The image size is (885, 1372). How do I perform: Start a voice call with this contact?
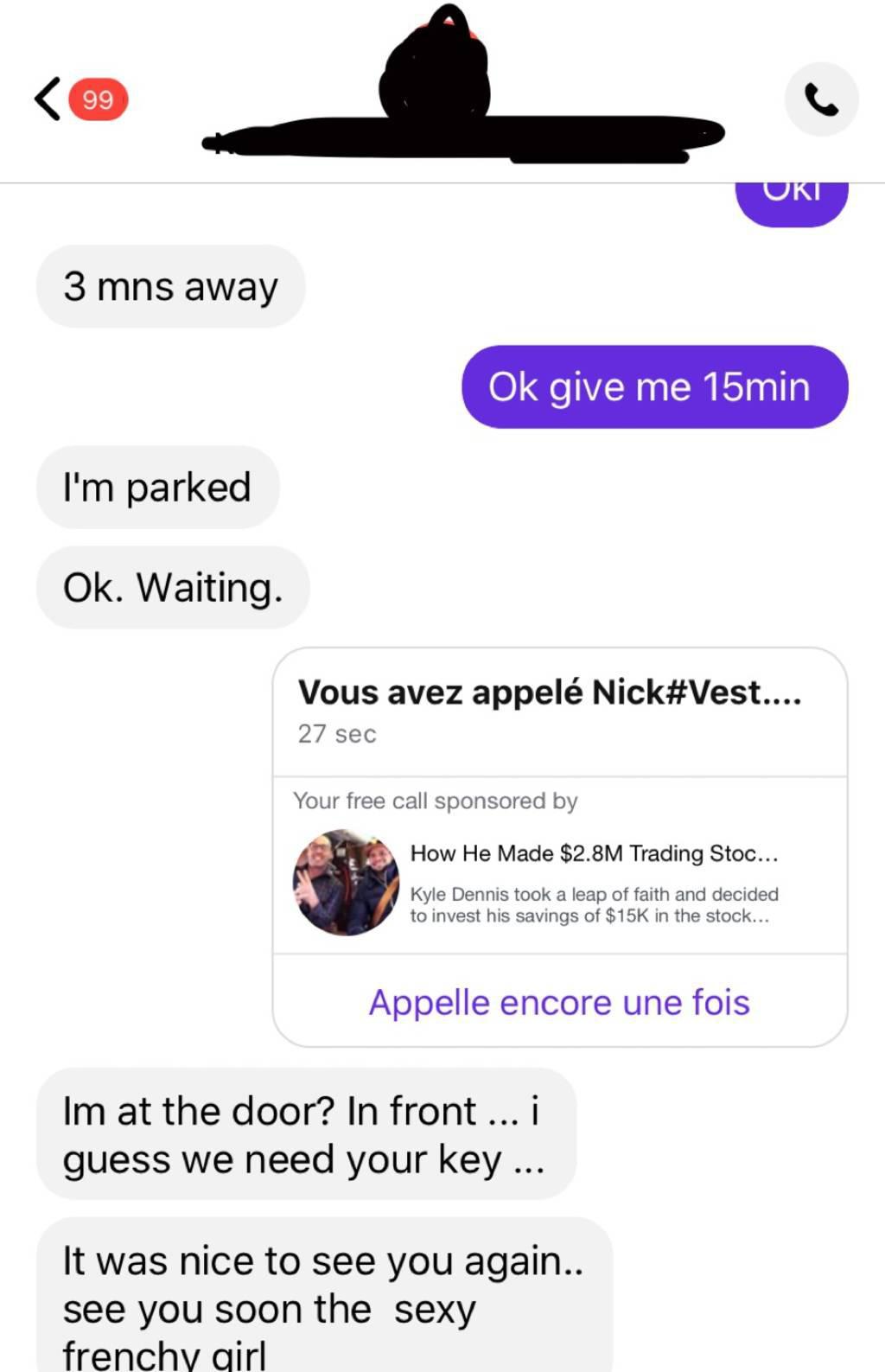(820, 99)
